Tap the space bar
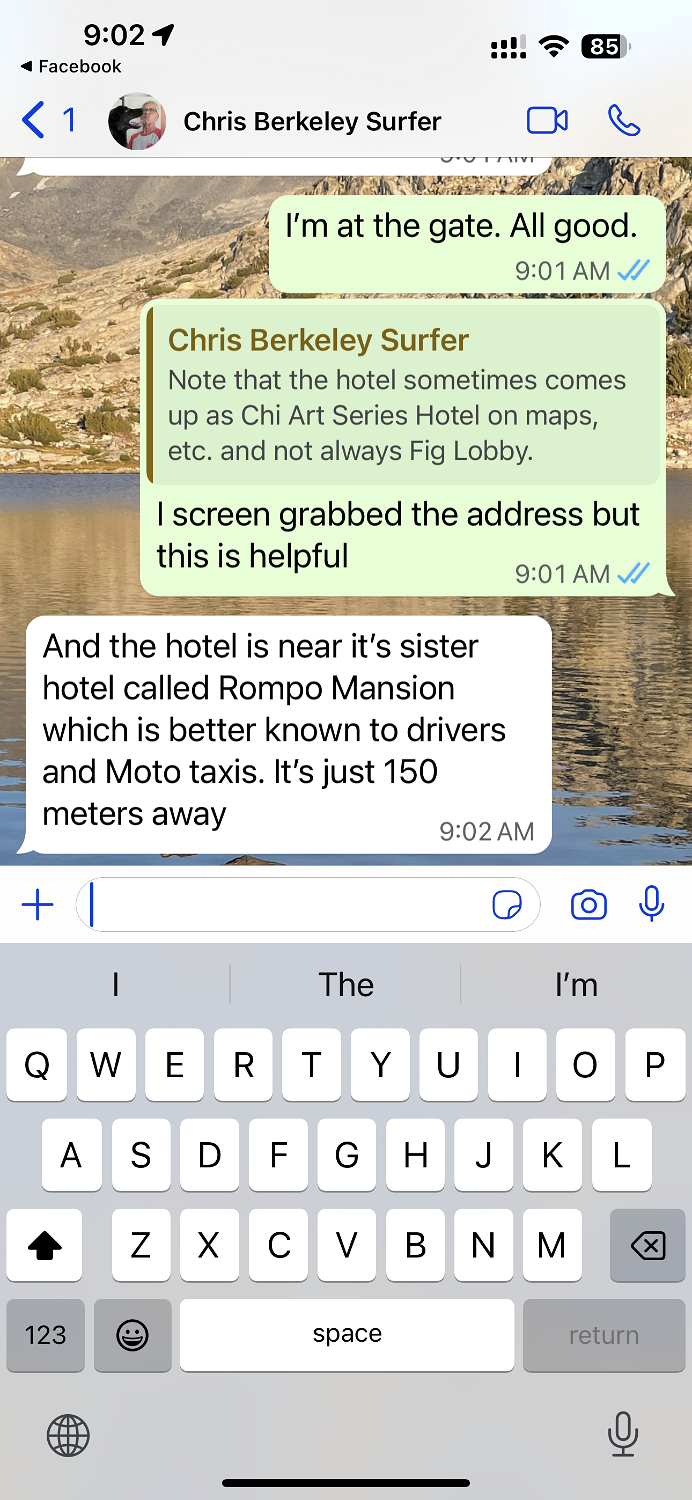 (x=347, y=1335)
